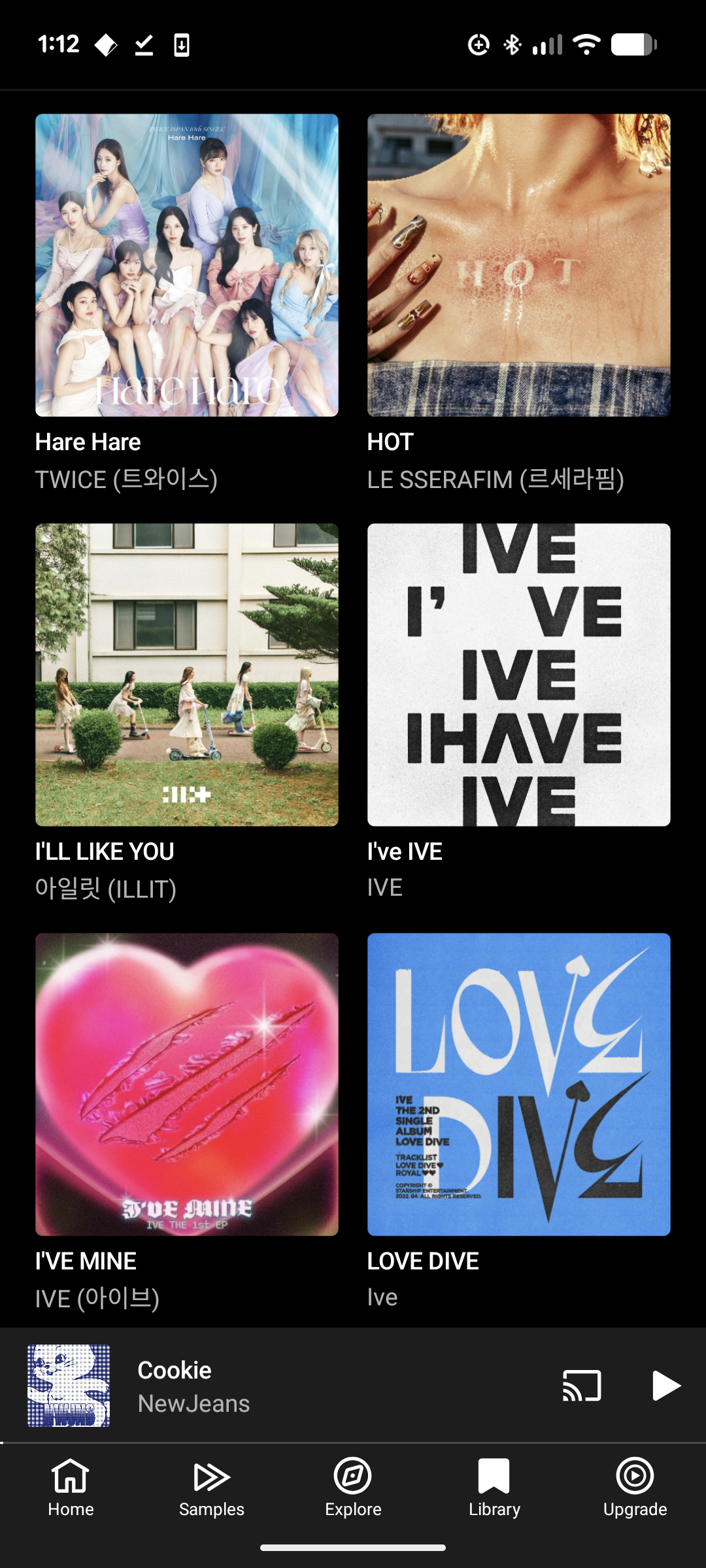Screen dimensions: 706x1568
Task: Play Cookie by NewJeans
Action: pos(665,1386)
